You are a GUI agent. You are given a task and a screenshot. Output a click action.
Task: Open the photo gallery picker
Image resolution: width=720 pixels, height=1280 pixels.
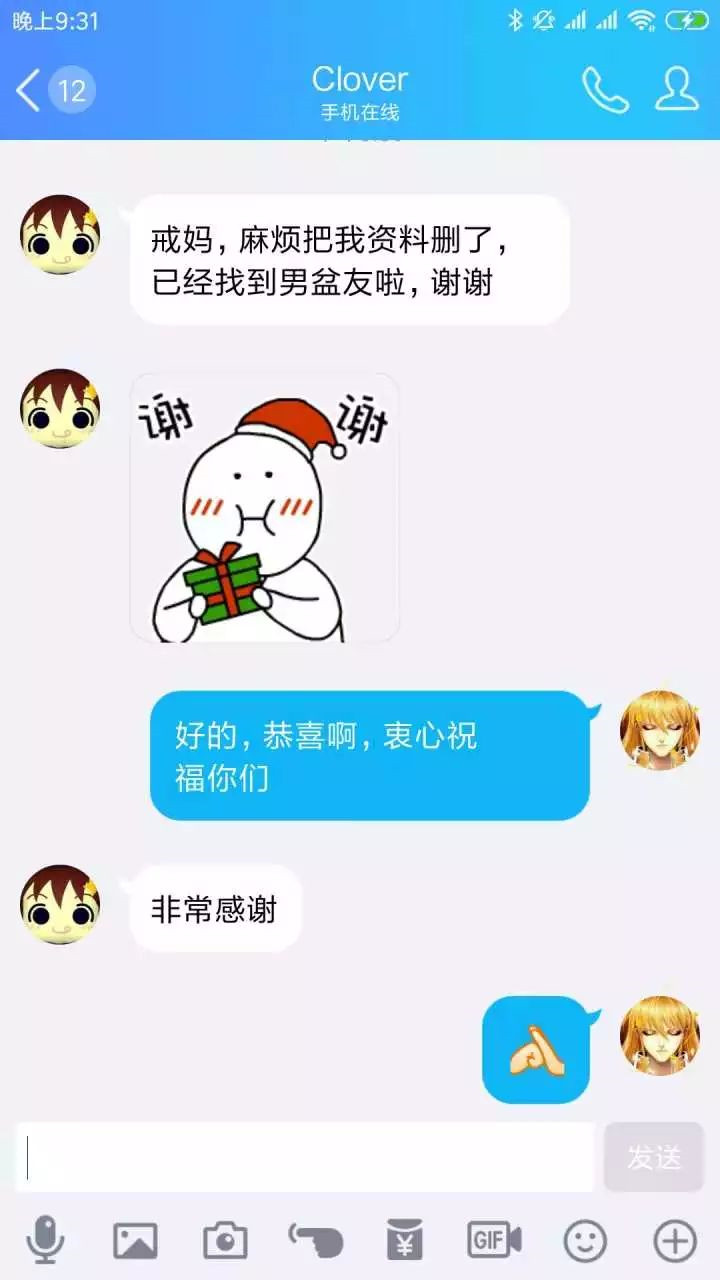point(135,1241)
